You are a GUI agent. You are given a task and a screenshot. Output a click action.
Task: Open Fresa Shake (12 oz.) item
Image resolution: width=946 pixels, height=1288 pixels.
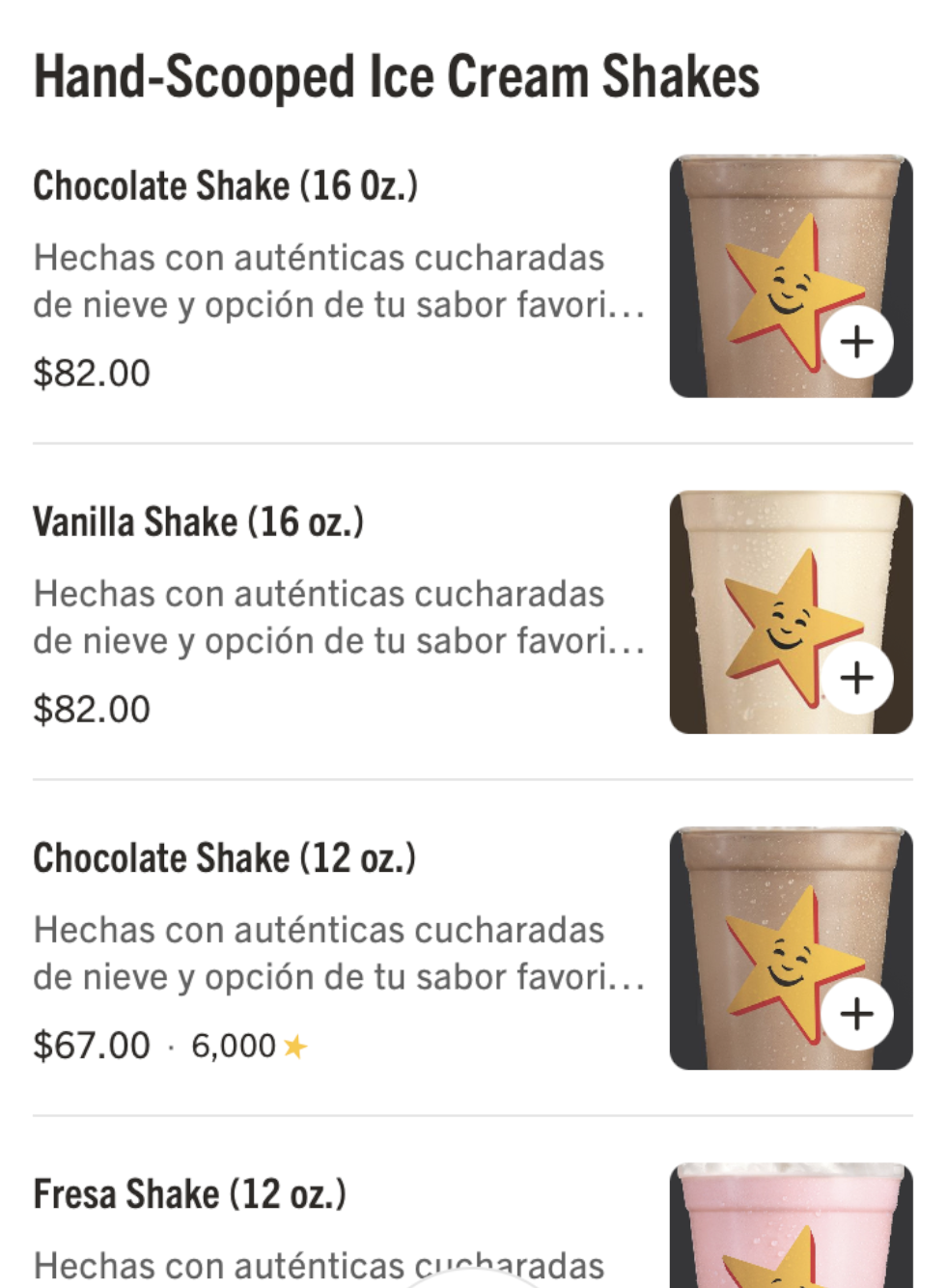[190, 1194]
